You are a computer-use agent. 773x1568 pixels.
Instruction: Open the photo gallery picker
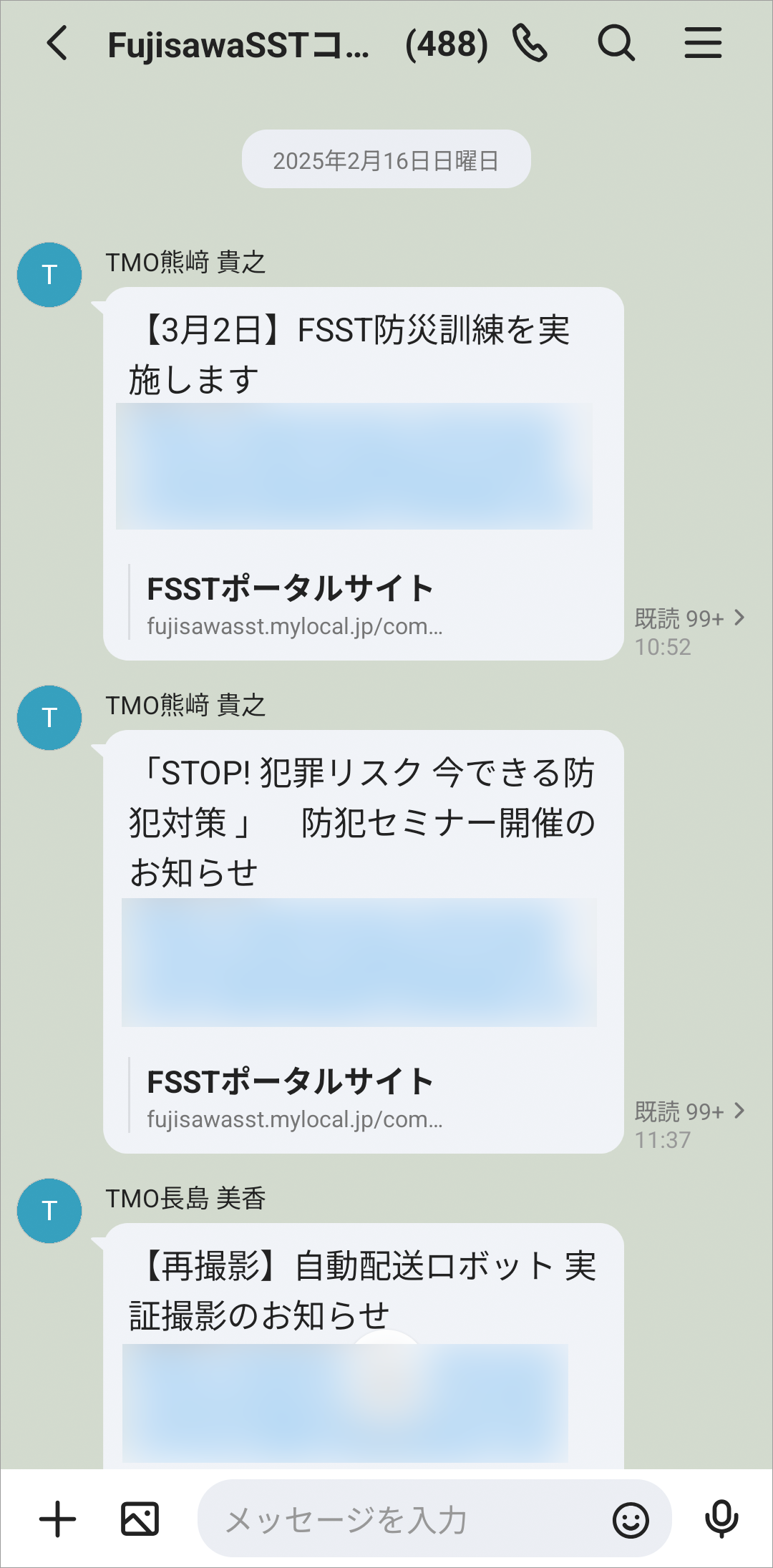(x=140, y=1519)
